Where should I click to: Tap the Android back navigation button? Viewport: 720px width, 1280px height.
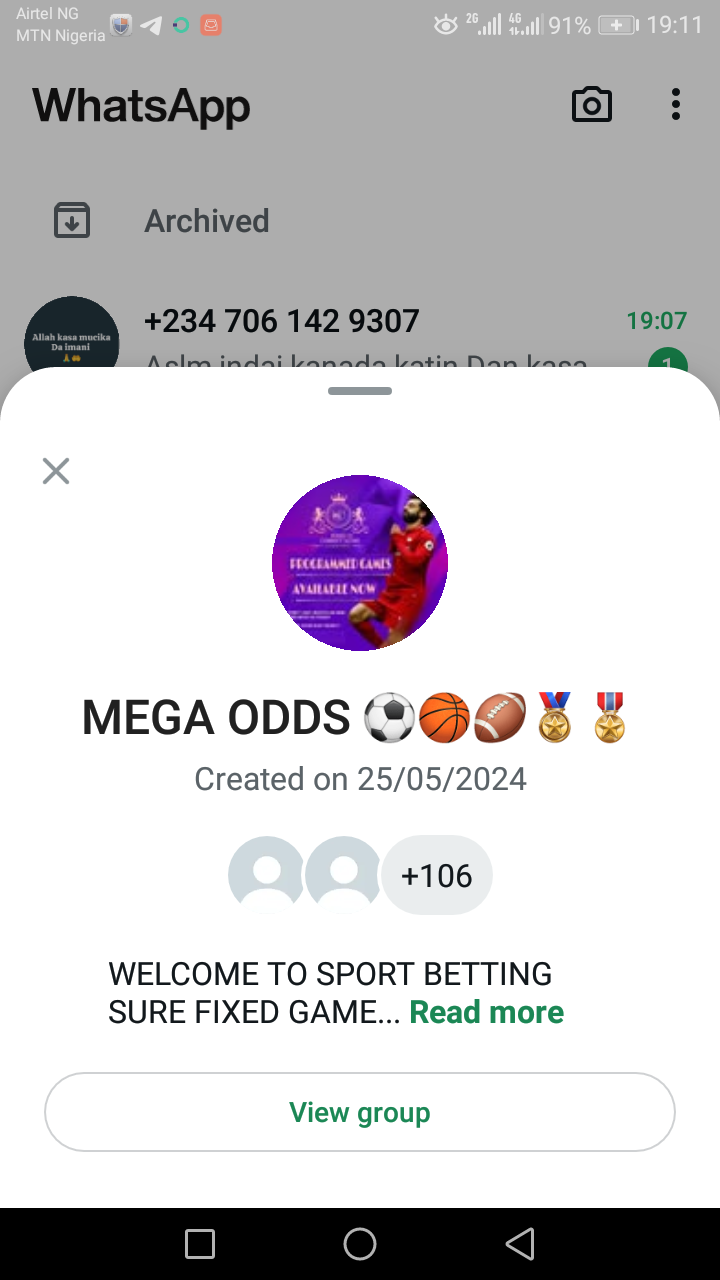[x=520, y=1244]
